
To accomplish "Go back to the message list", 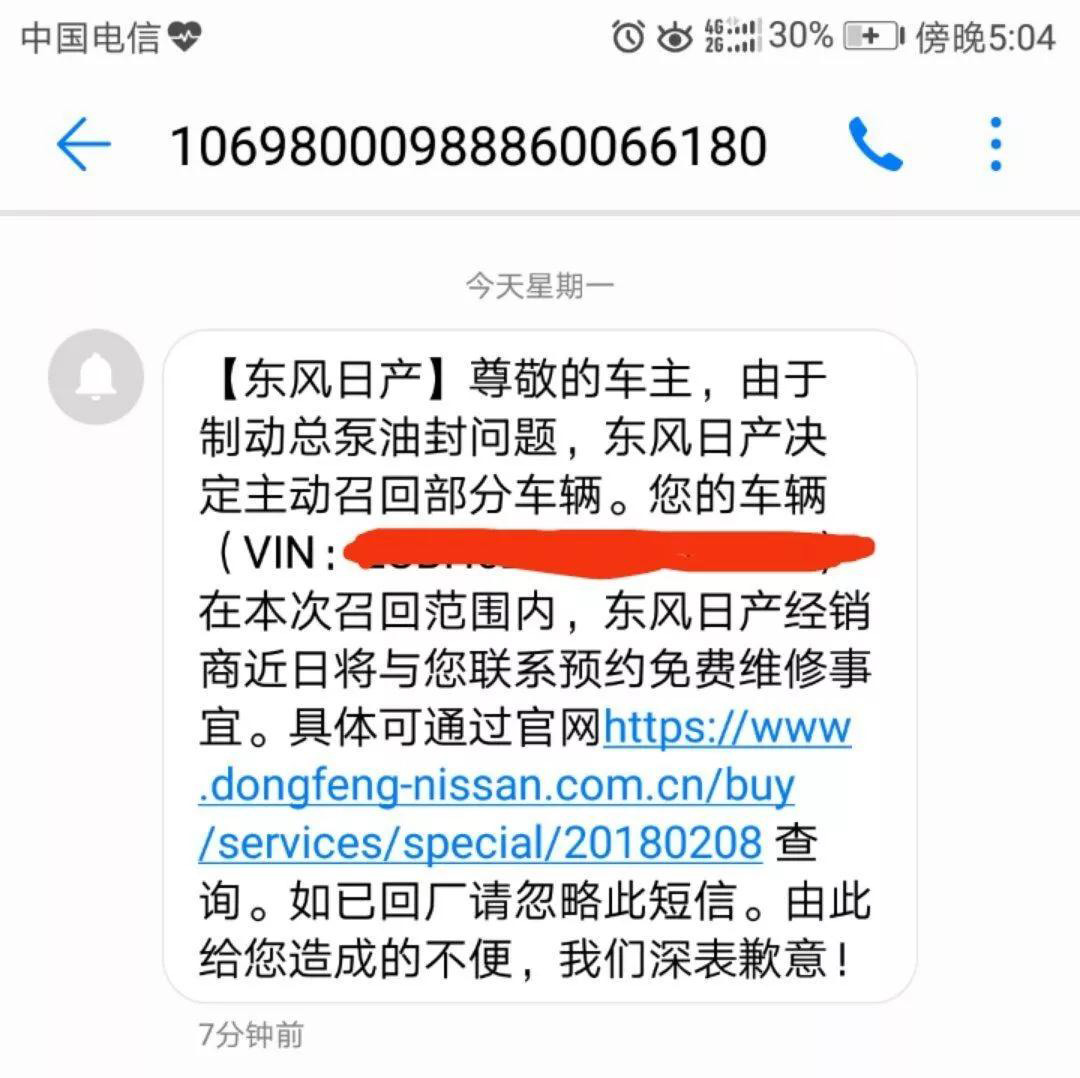I will tap(84, 146).
